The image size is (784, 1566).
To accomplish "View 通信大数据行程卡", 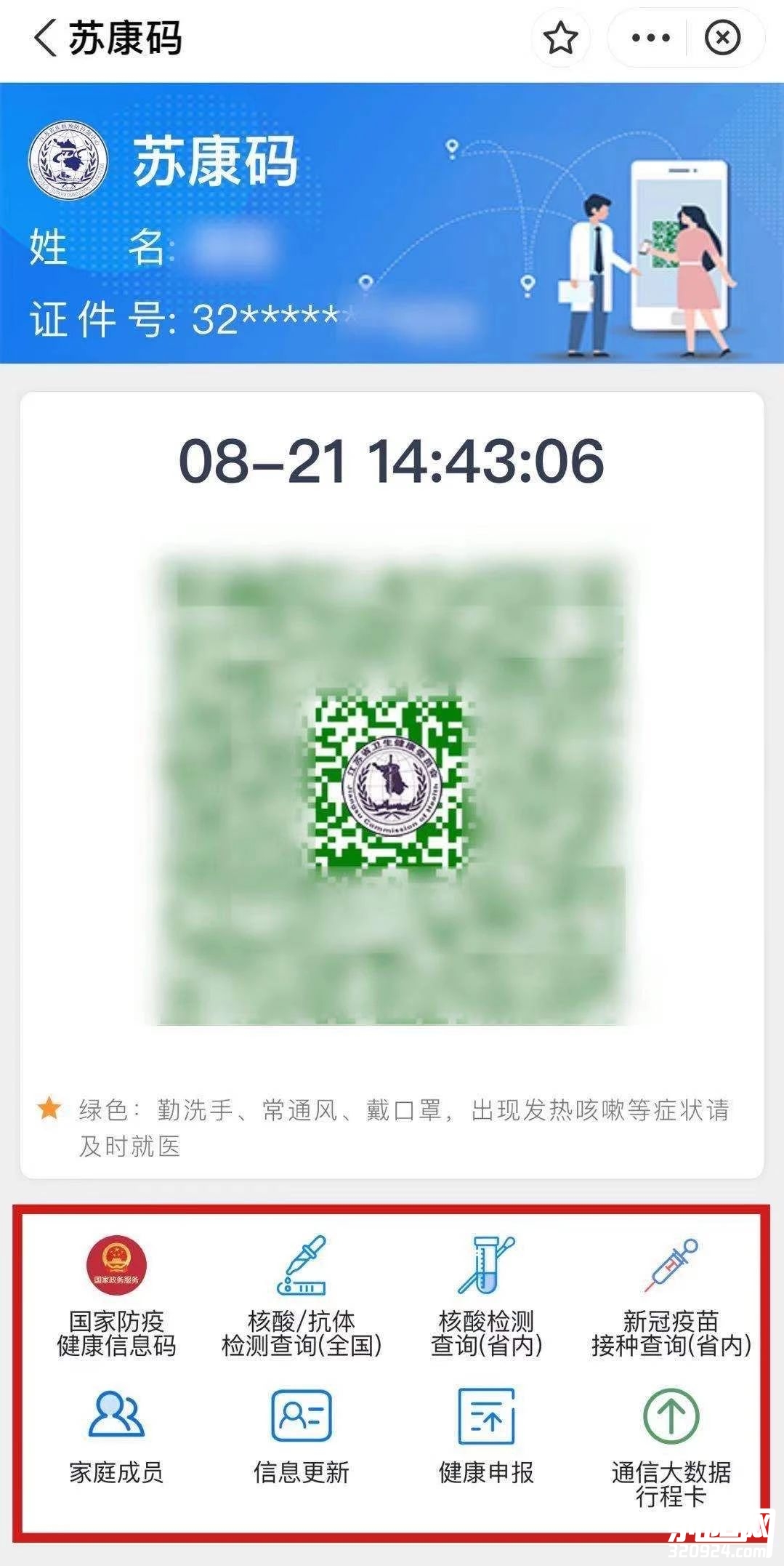I will 671,1442.
